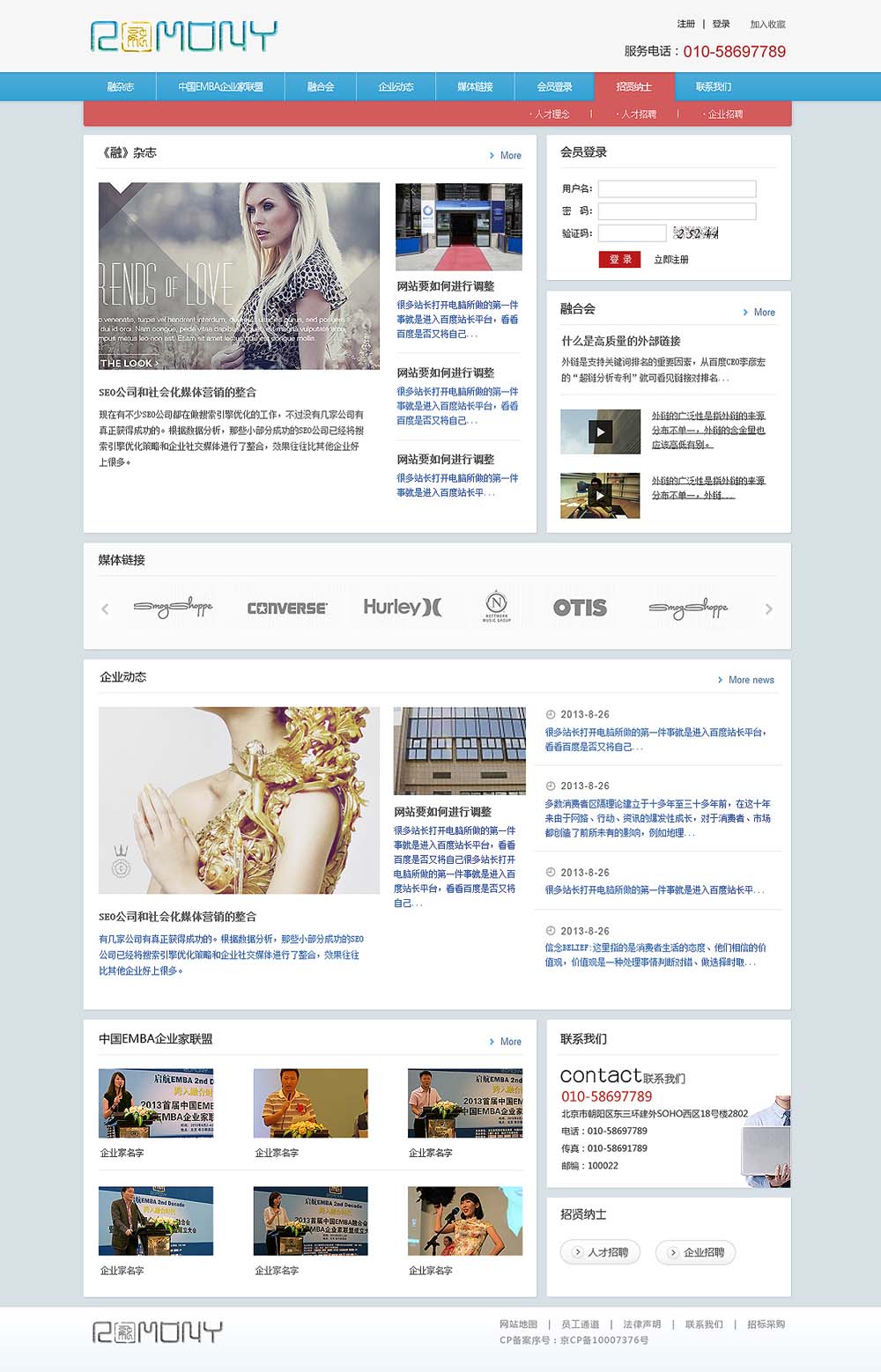This screenshot has height=1372, width=881.
Task: Focus the 密码 input field
Action: pos(677,211)
